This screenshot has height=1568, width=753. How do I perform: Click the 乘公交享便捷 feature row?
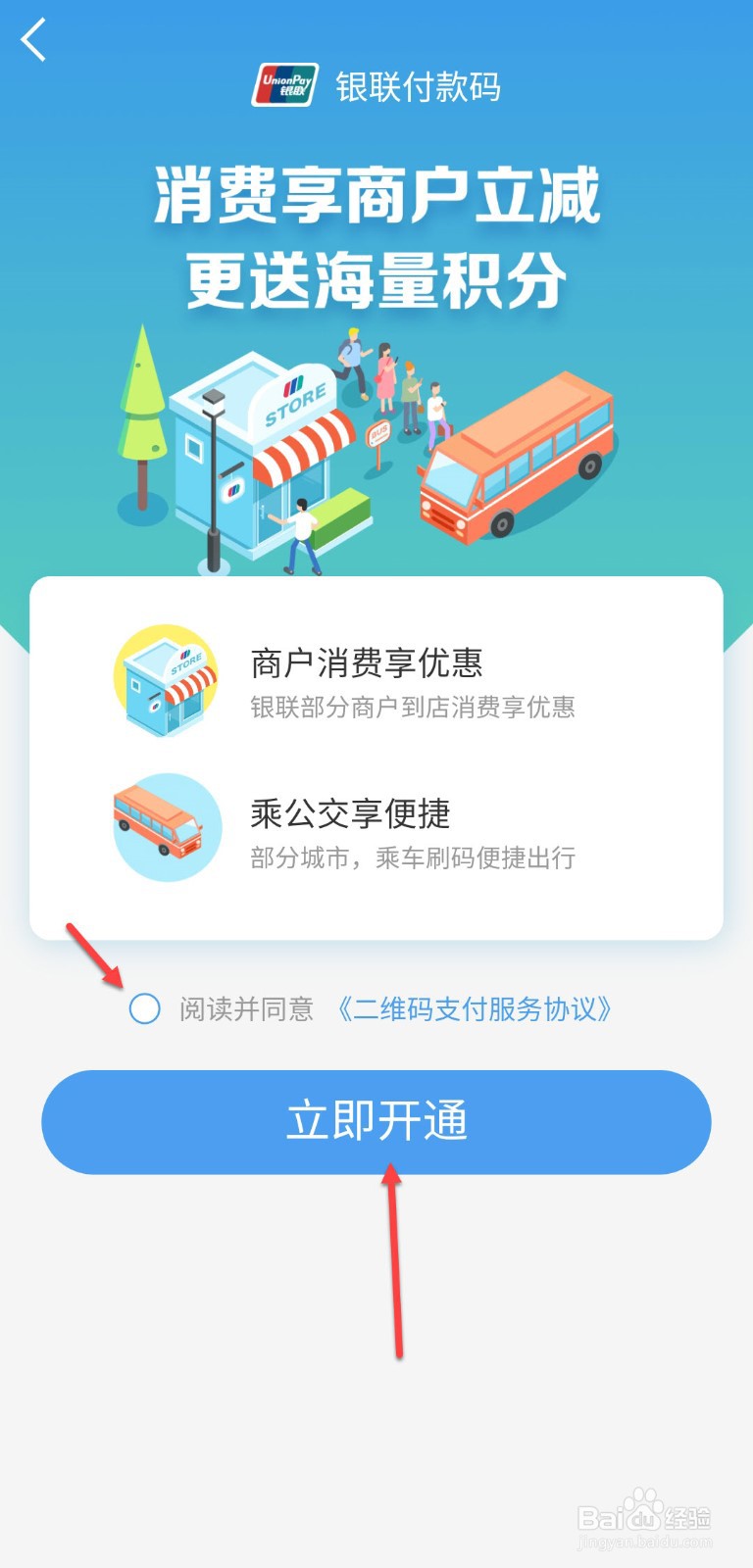pyautogui.click(x=353, y=811)
